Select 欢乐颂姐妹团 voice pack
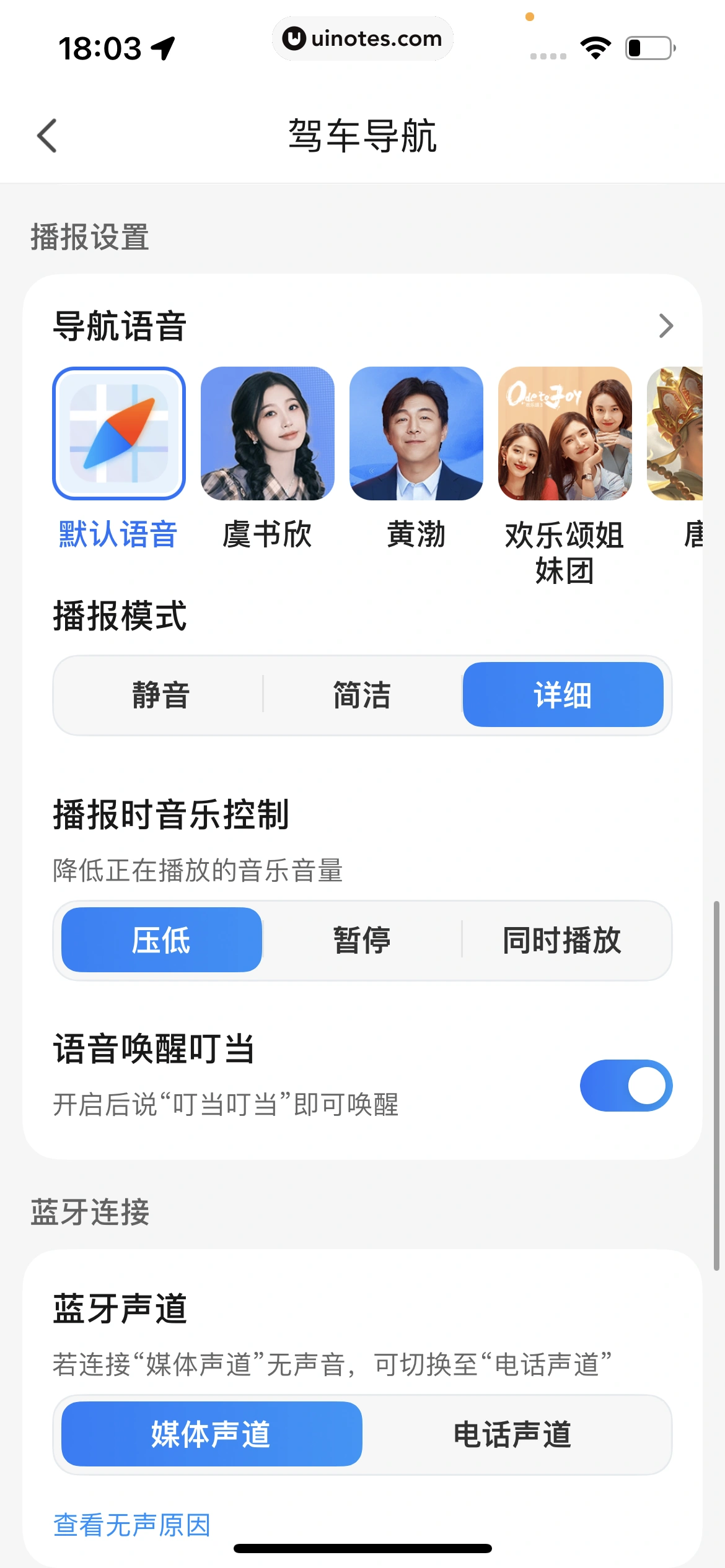This screenshot has width=725, height=1568. point(565,433)
